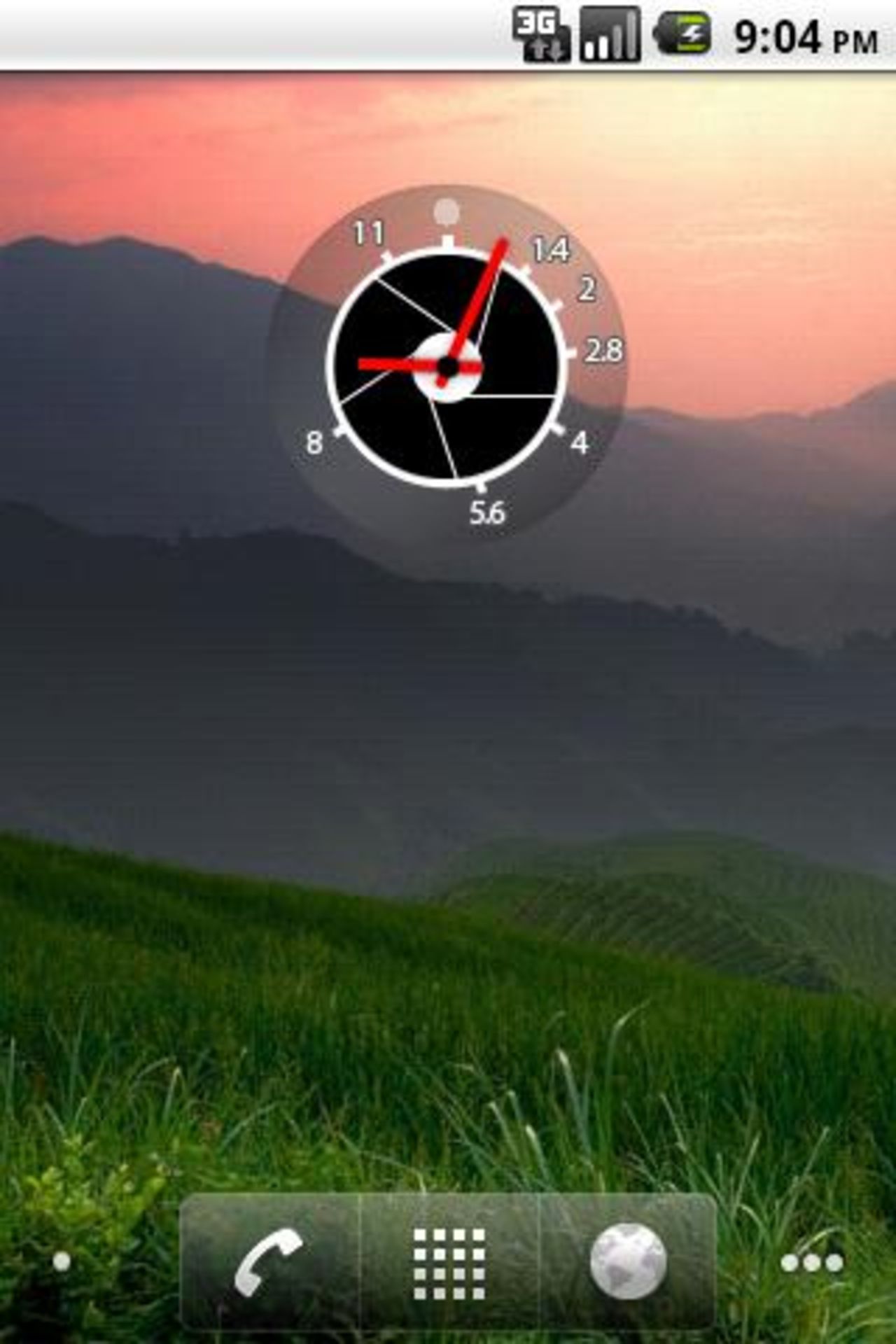Launch the web browser globe
Screen dimensions: 896x1344
click(628, 1261)
